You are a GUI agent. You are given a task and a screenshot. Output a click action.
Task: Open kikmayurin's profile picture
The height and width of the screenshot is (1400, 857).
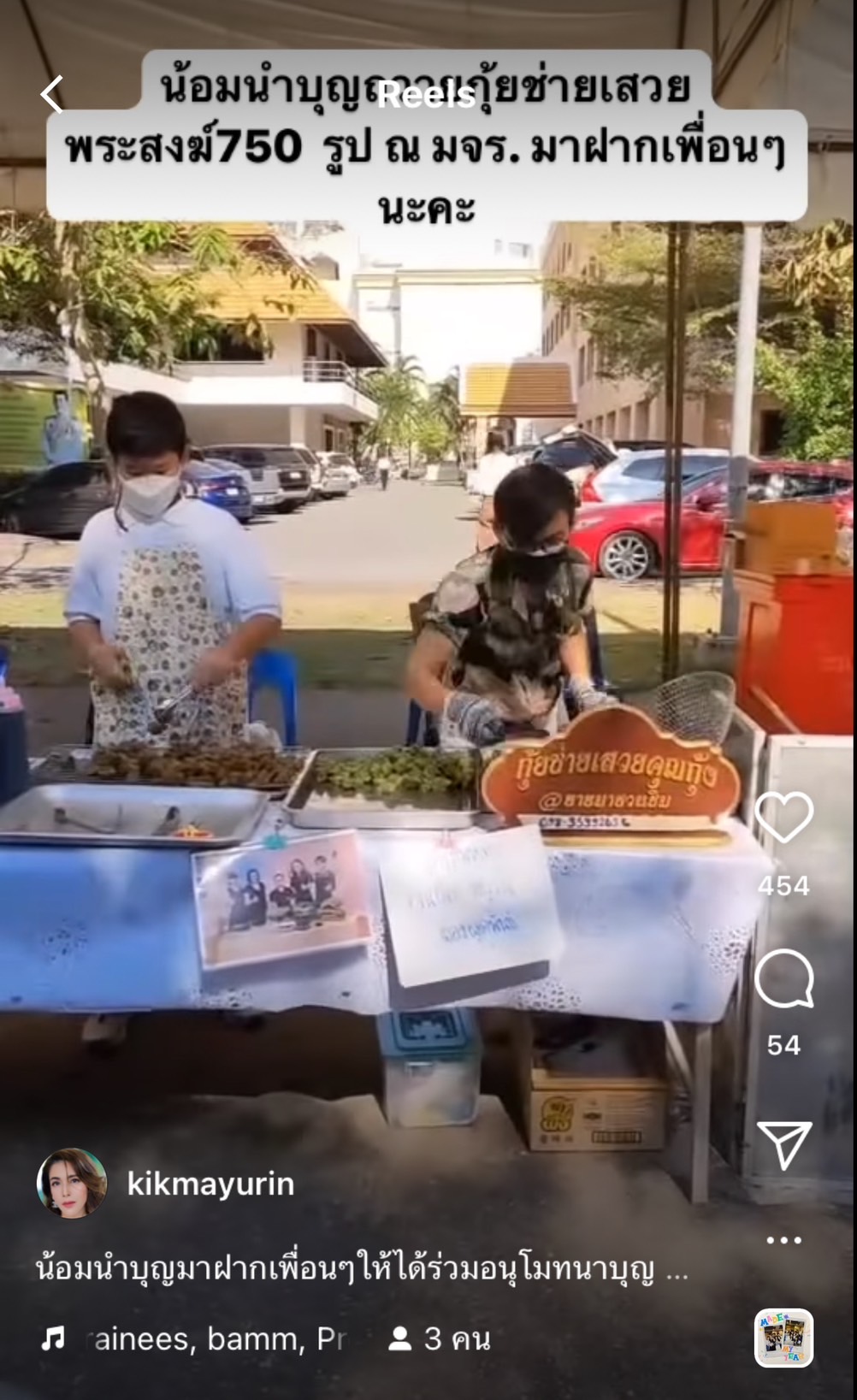[x=72, y=1184]
